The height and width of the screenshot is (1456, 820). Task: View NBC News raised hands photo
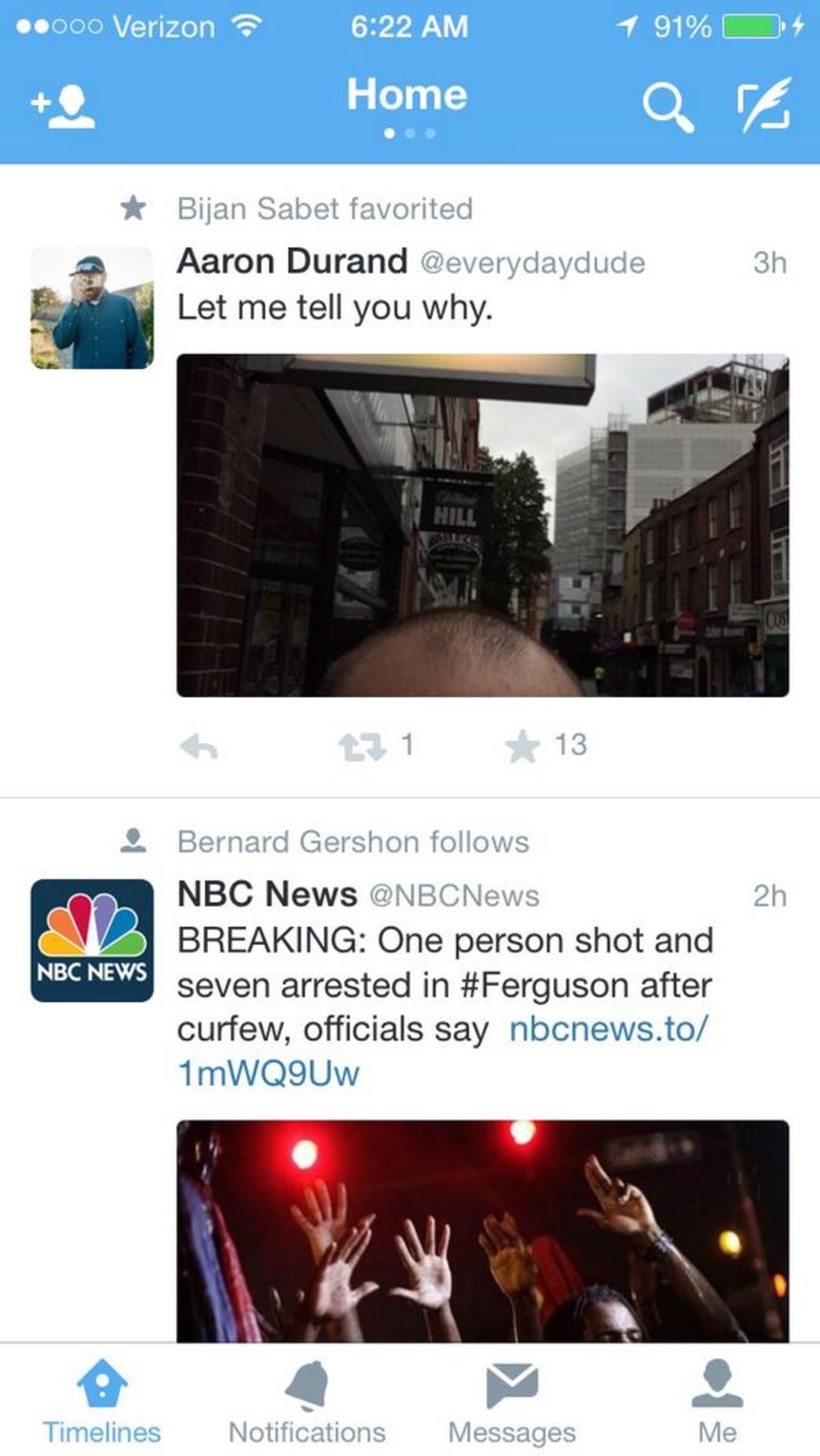482,1230
